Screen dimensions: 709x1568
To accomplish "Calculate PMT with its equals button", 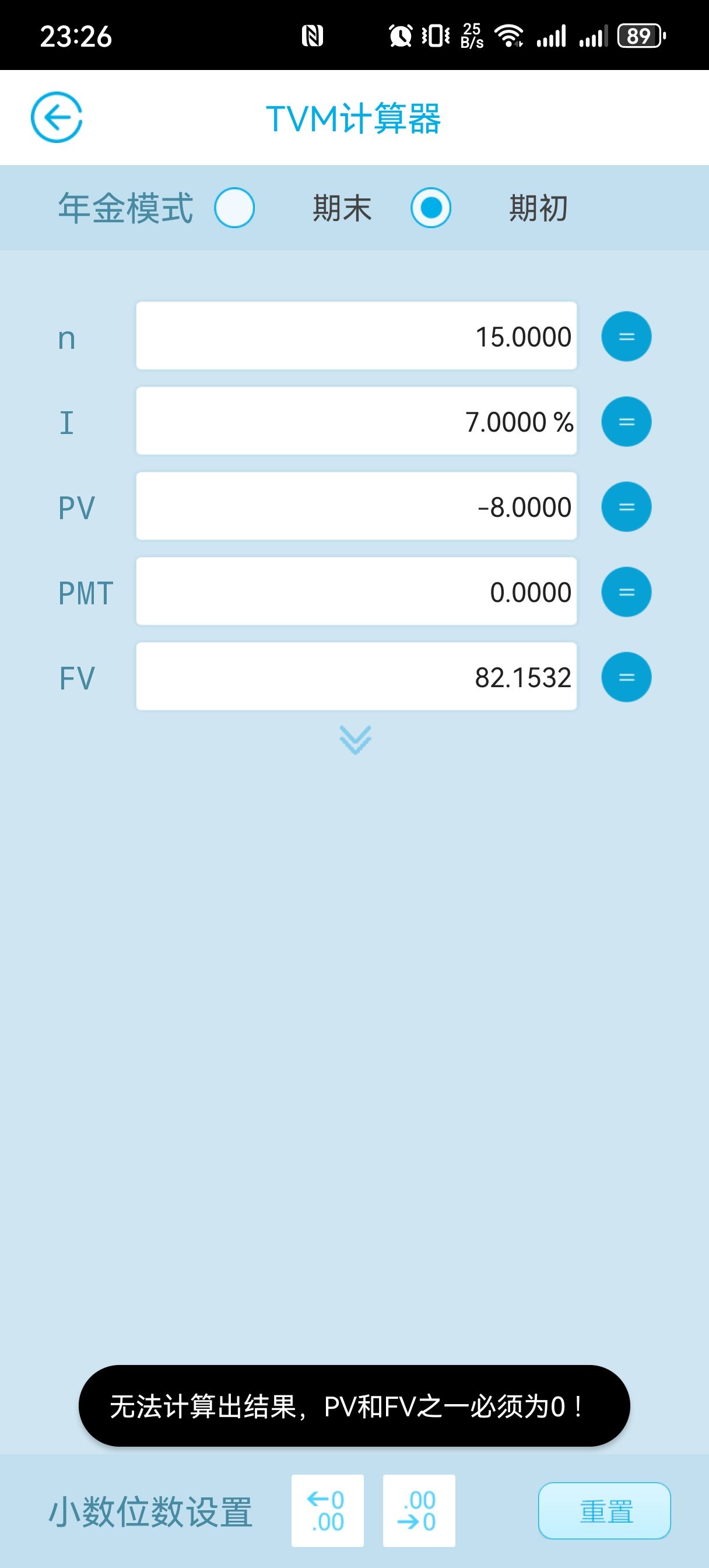I will pos(626,592).
